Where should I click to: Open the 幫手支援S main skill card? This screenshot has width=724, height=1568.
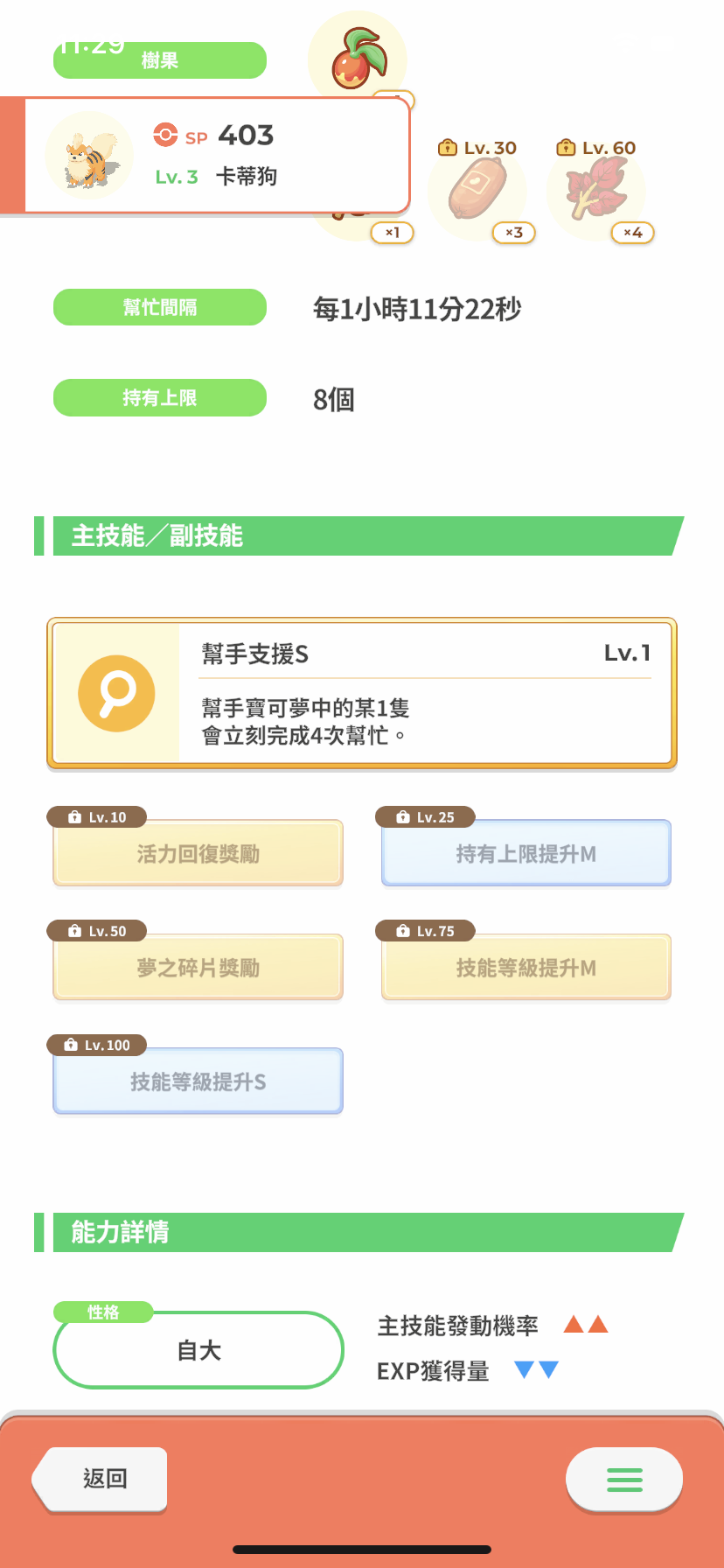coord(362,693)
